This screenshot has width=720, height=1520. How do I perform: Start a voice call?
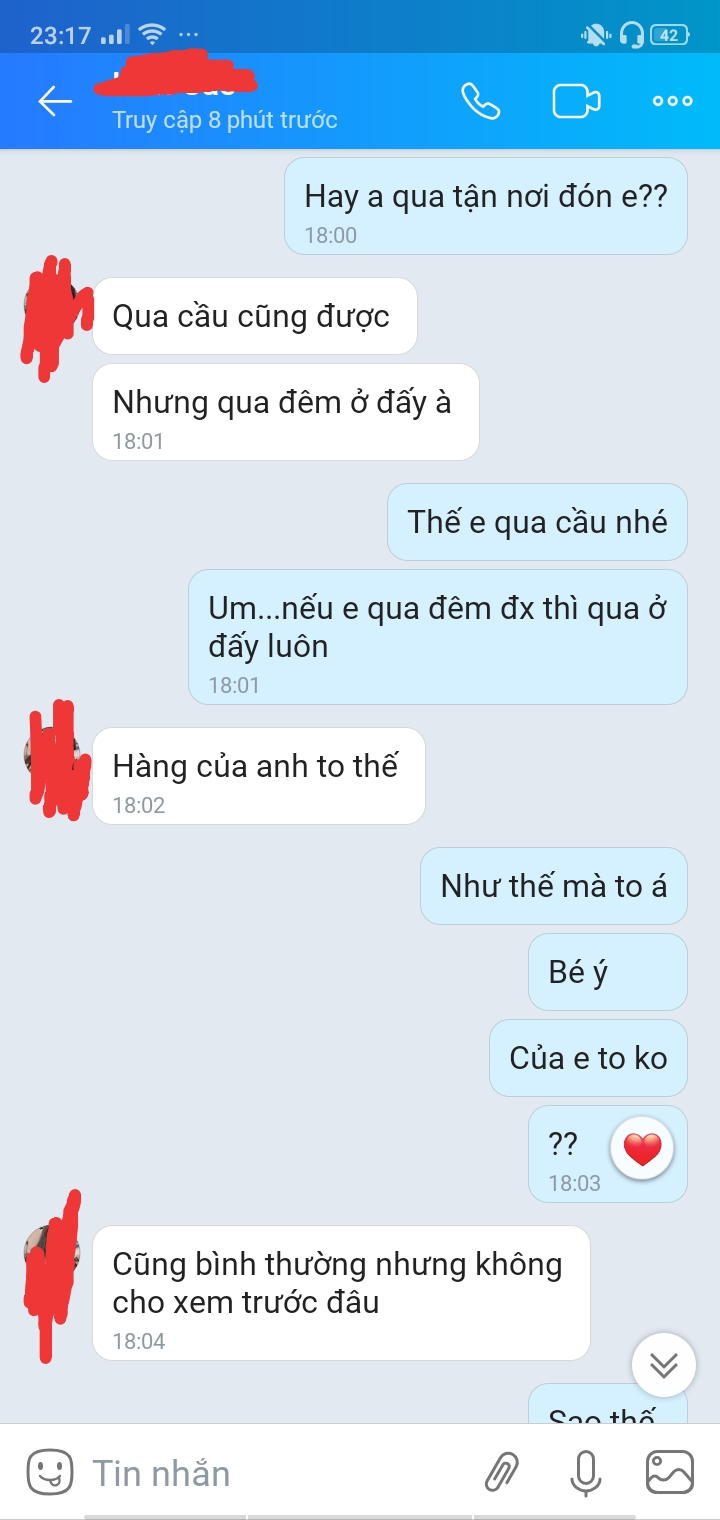pyautogui.click(x=480, y=101)
